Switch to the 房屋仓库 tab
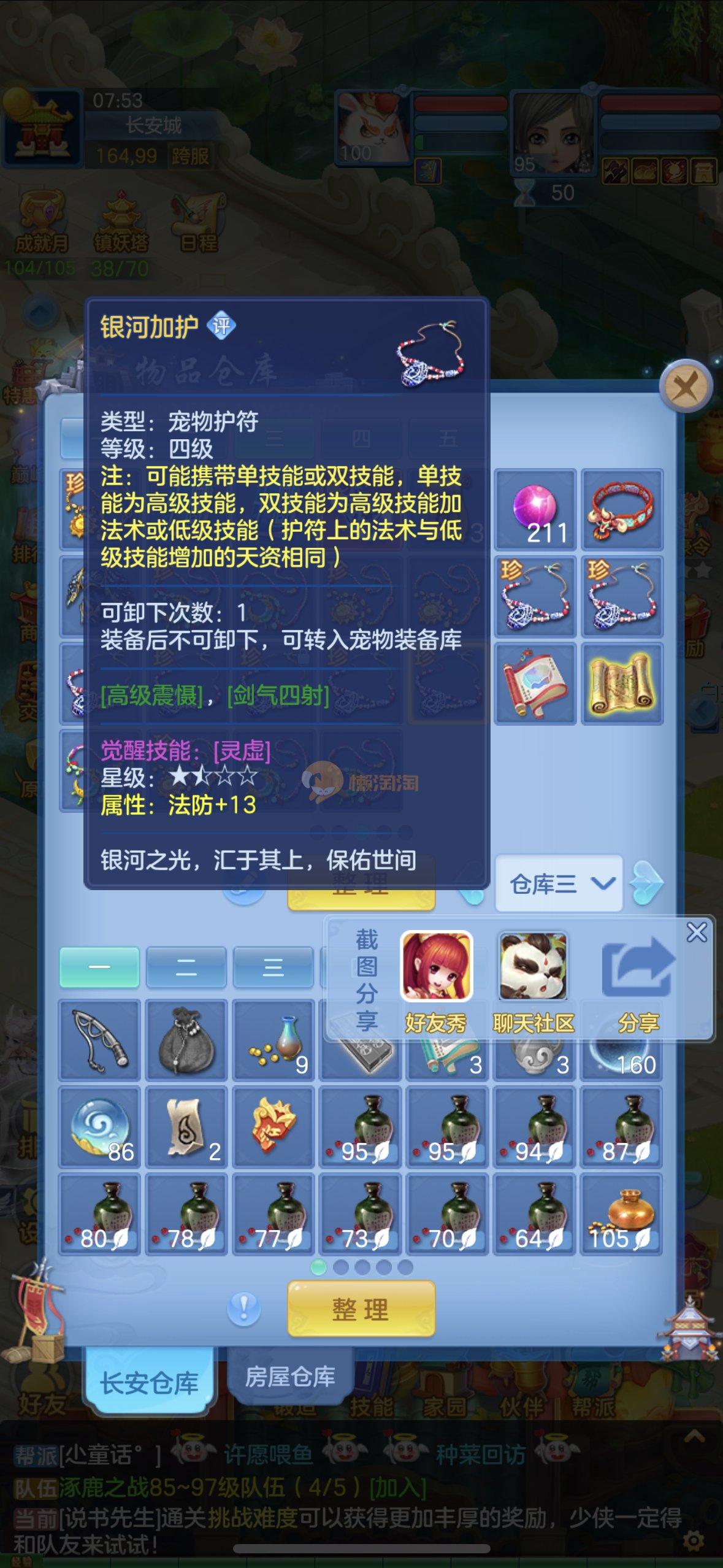The width and height of the screenshot is (723, 1568). click(289, 1377)
